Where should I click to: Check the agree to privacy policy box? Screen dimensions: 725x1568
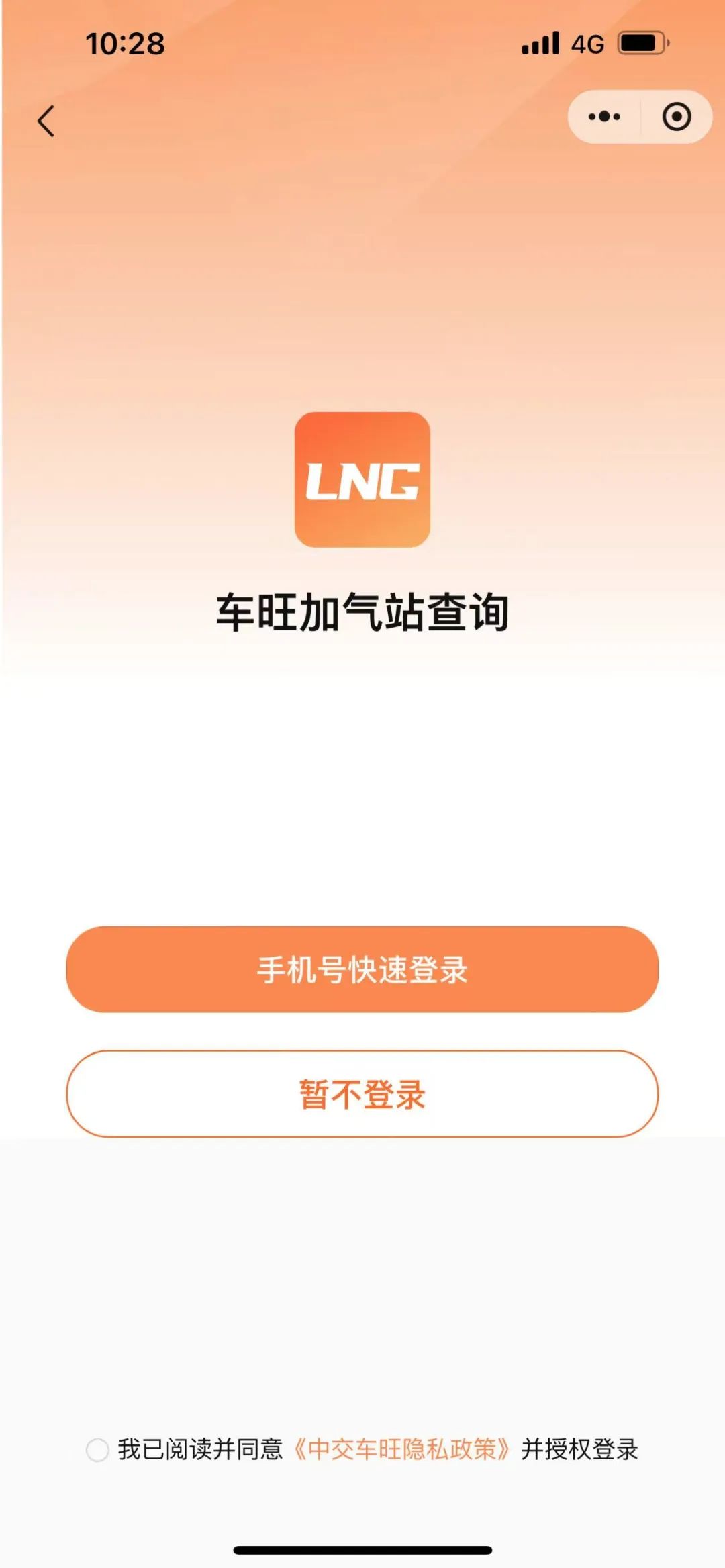(x=97, y=1450)
